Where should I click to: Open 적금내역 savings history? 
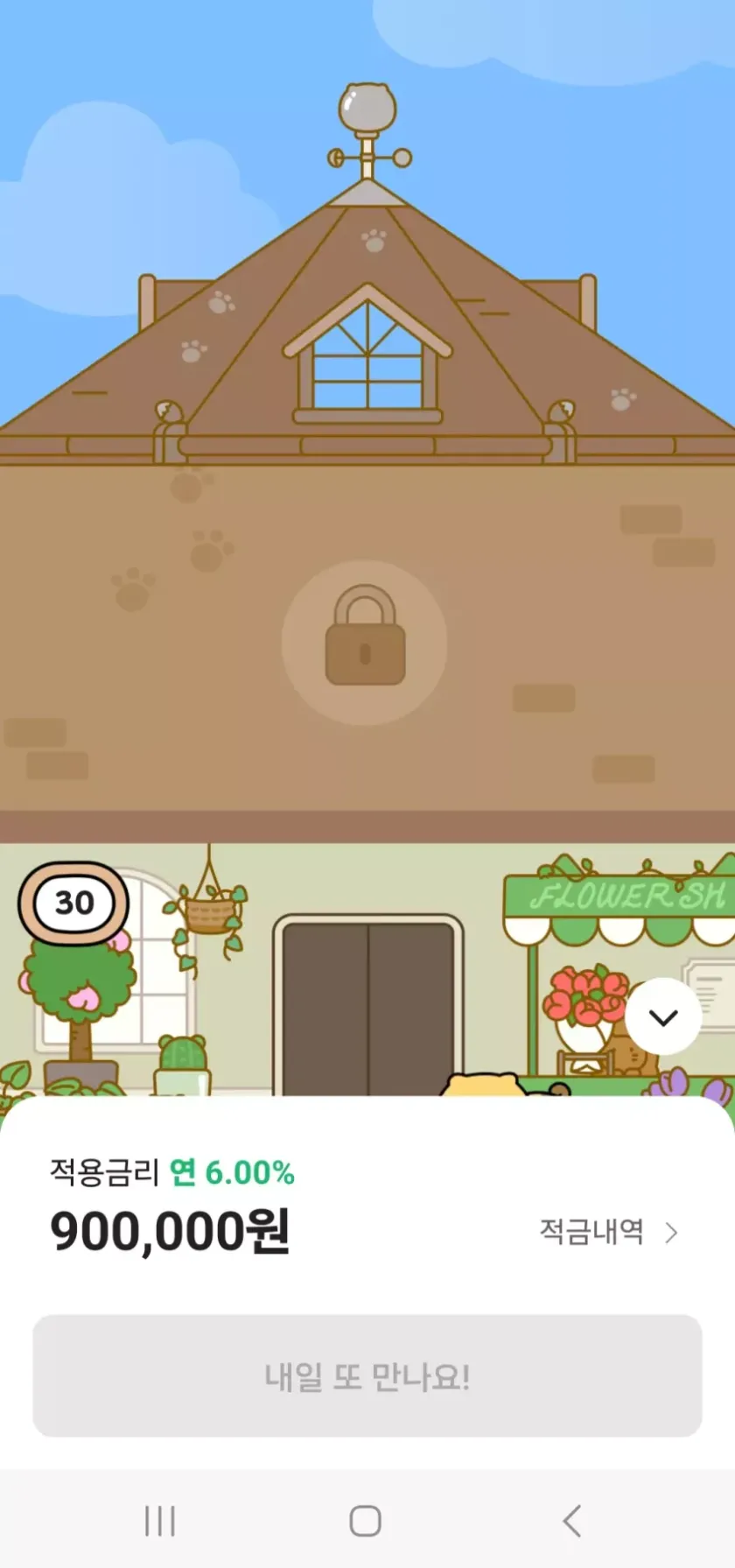608,1233
